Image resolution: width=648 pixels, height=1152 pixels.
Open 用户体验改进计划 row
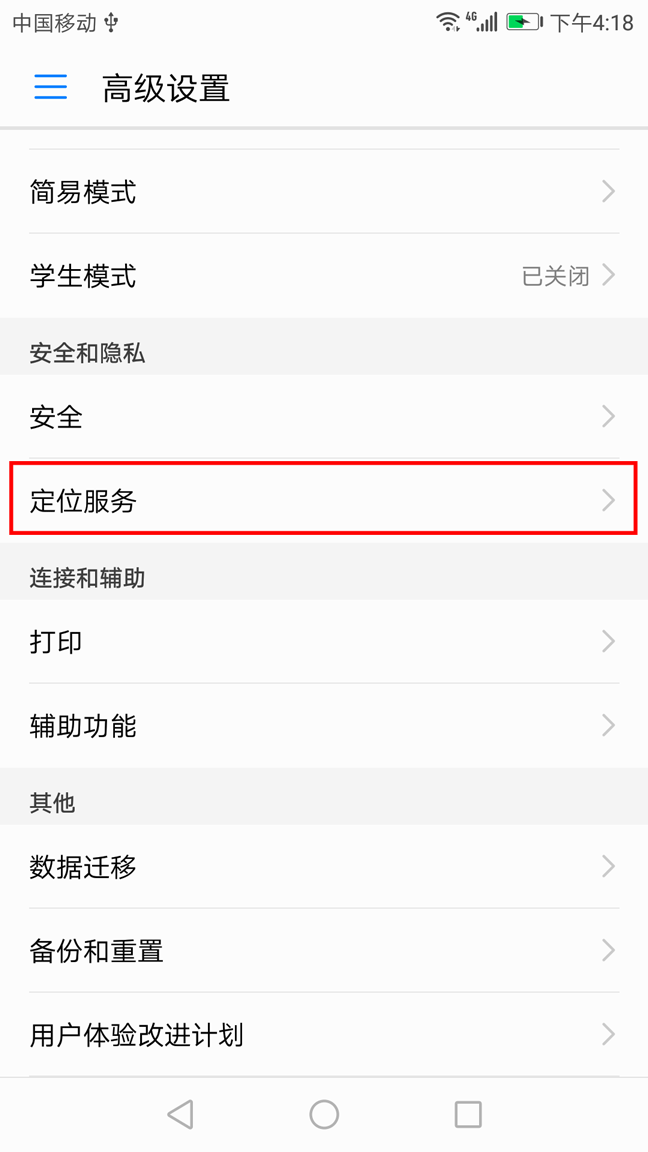pyautogui.click(x=324, y=1035)
